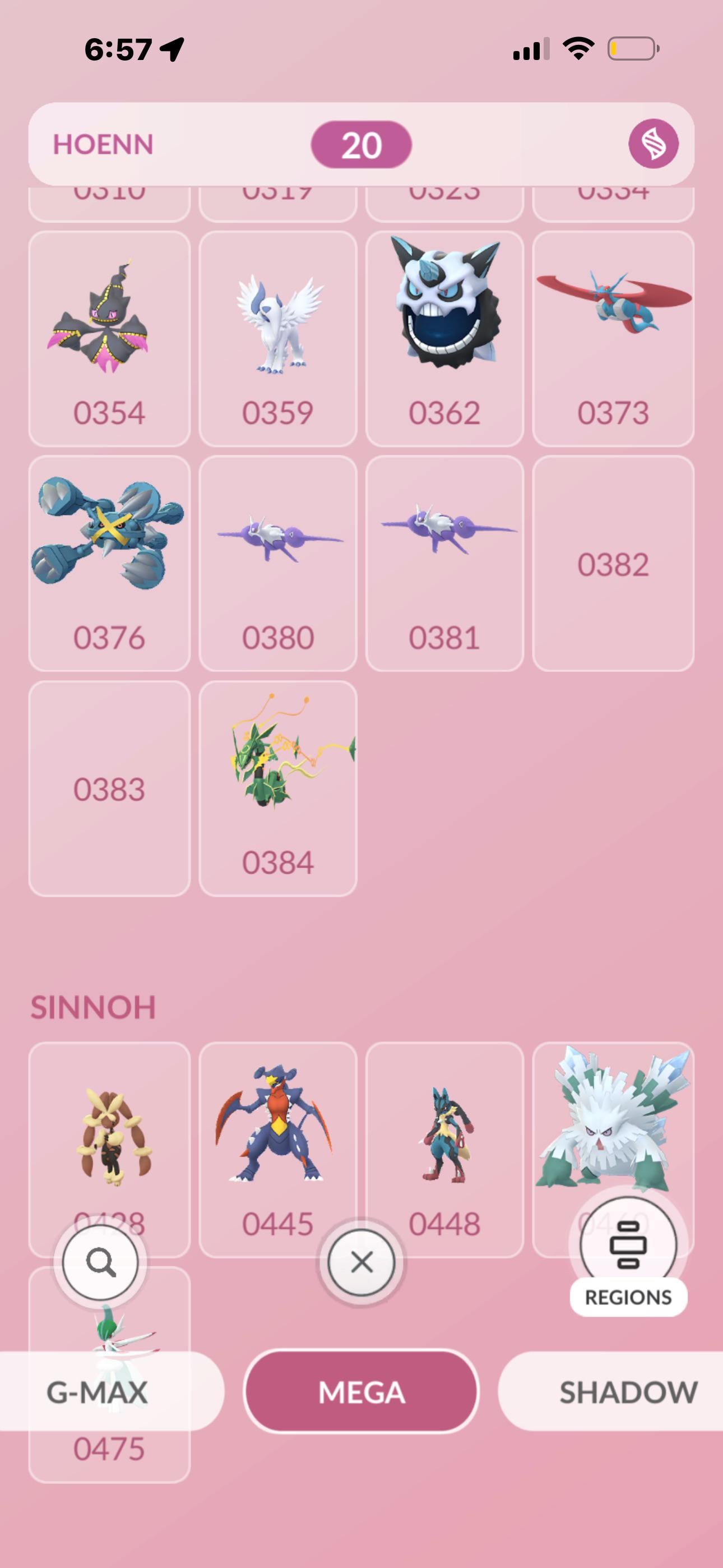Open Pokédex entry 0380
723x1568 pixels.
[277, 563]
